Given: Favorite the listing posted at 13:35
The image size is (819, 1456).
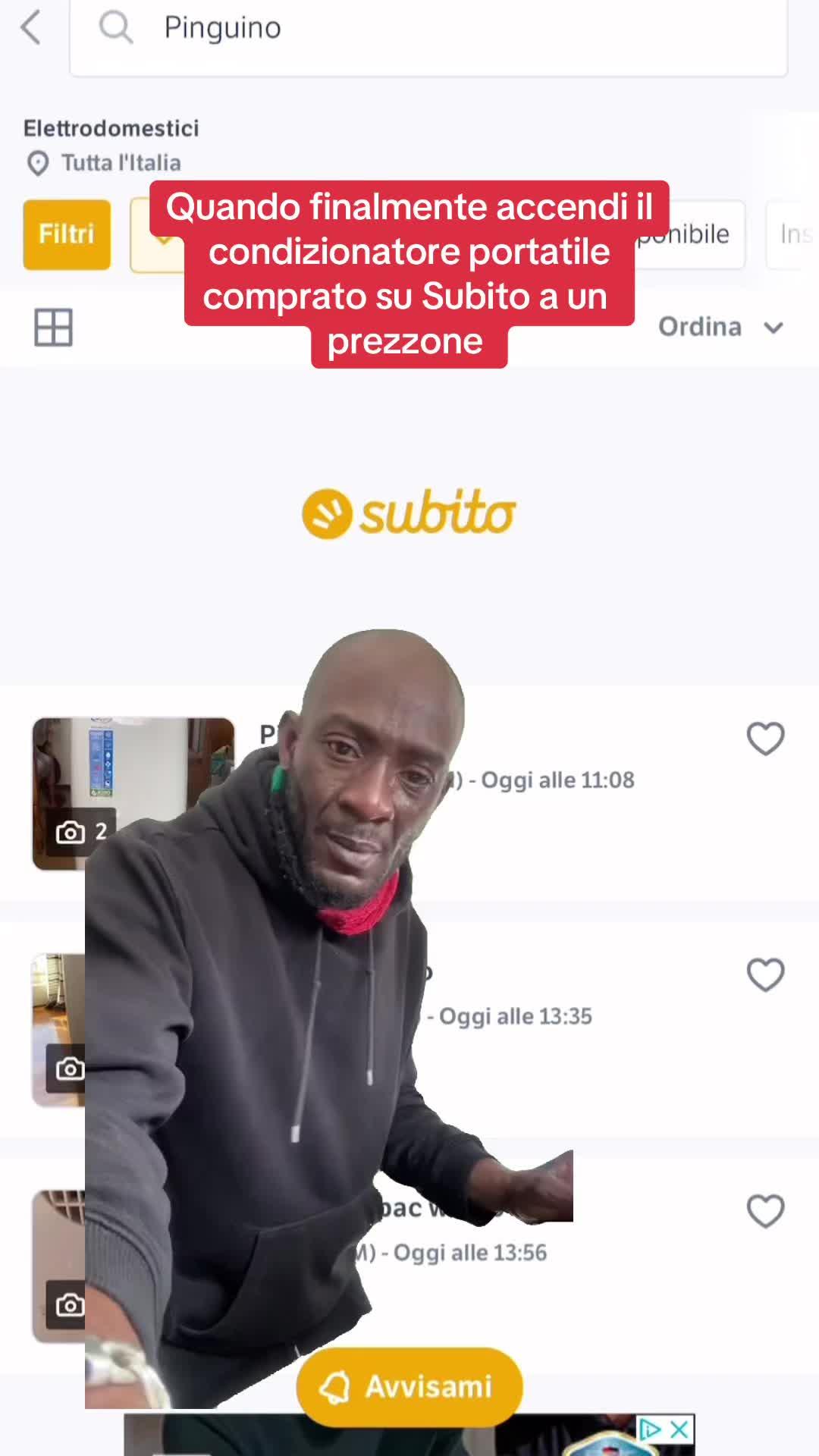Looking at the screenshot, I should point(765,973).
